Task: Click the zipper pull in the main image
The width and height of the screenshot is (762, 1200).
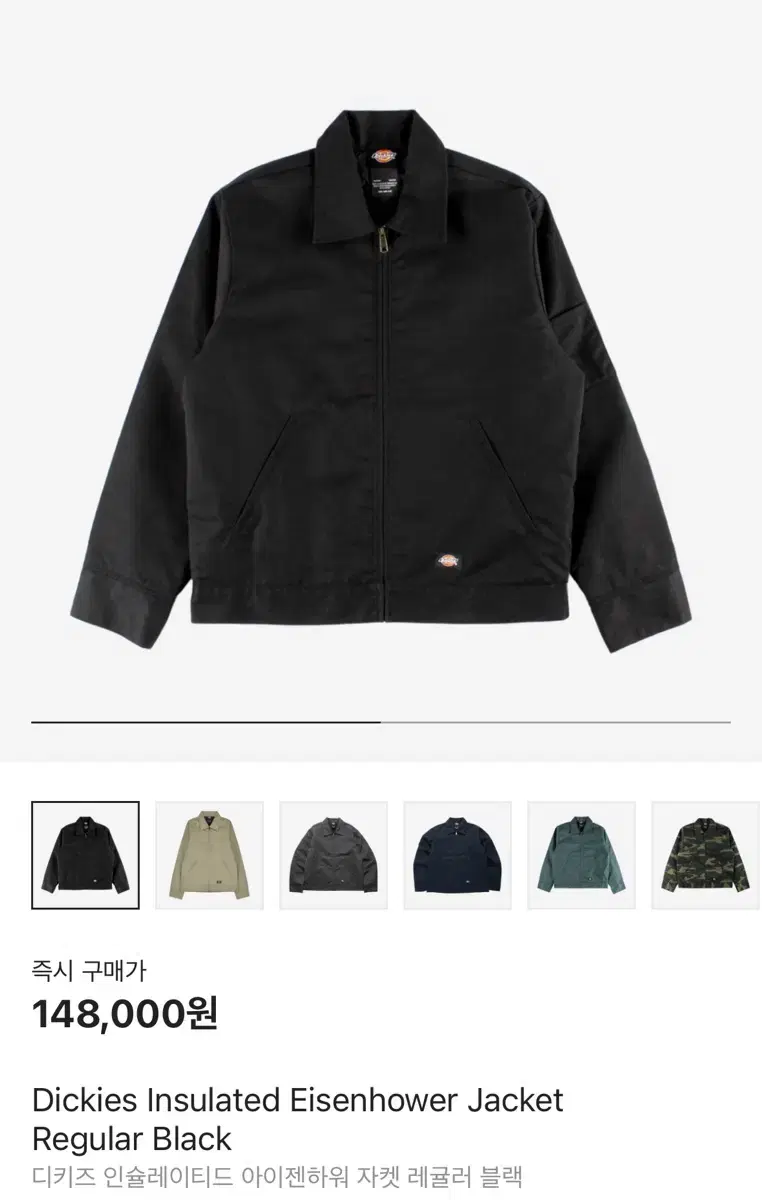Action: [x=383, y=241]
